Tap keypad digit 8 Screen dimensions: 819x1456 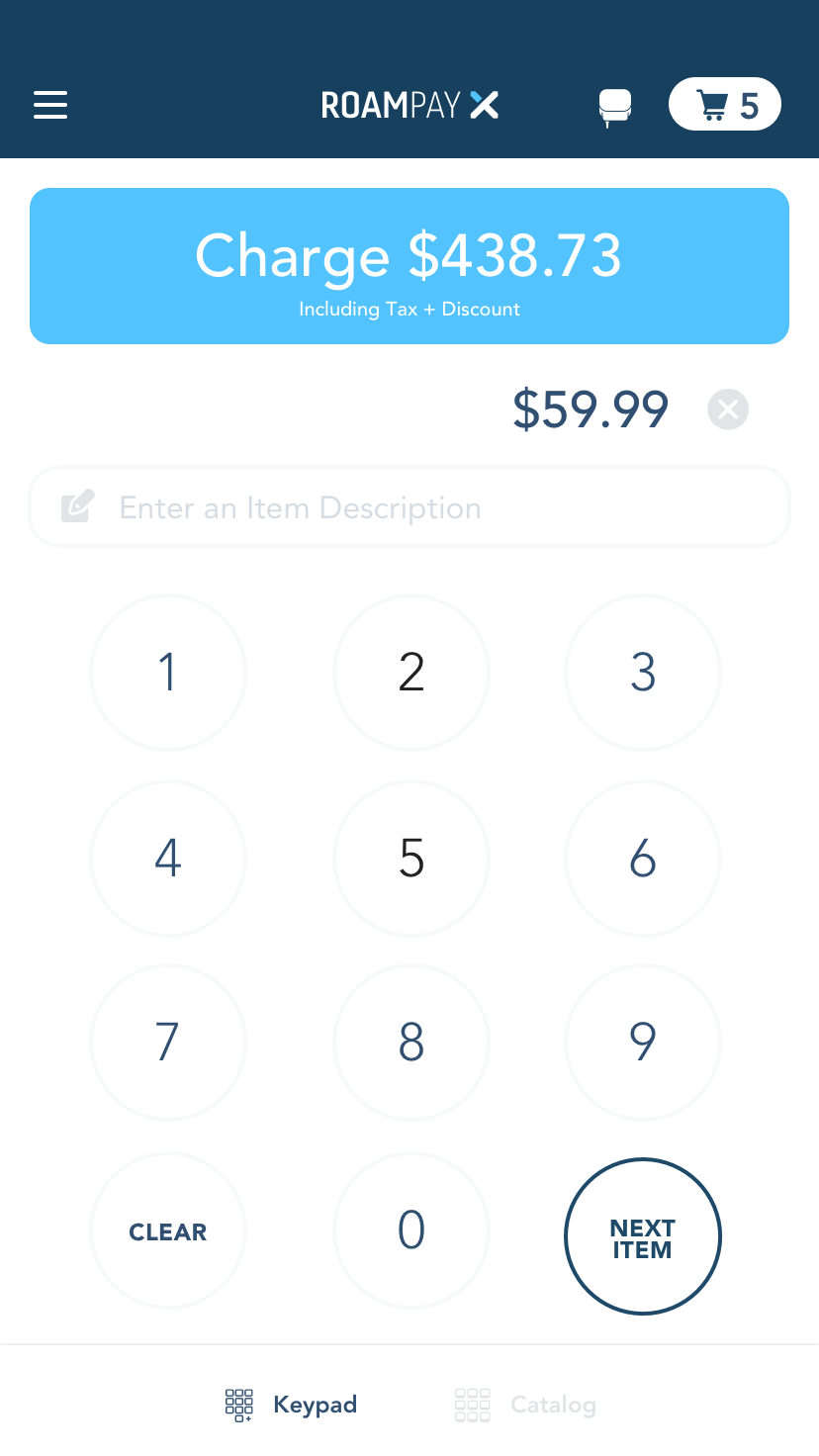[411, 1043]
